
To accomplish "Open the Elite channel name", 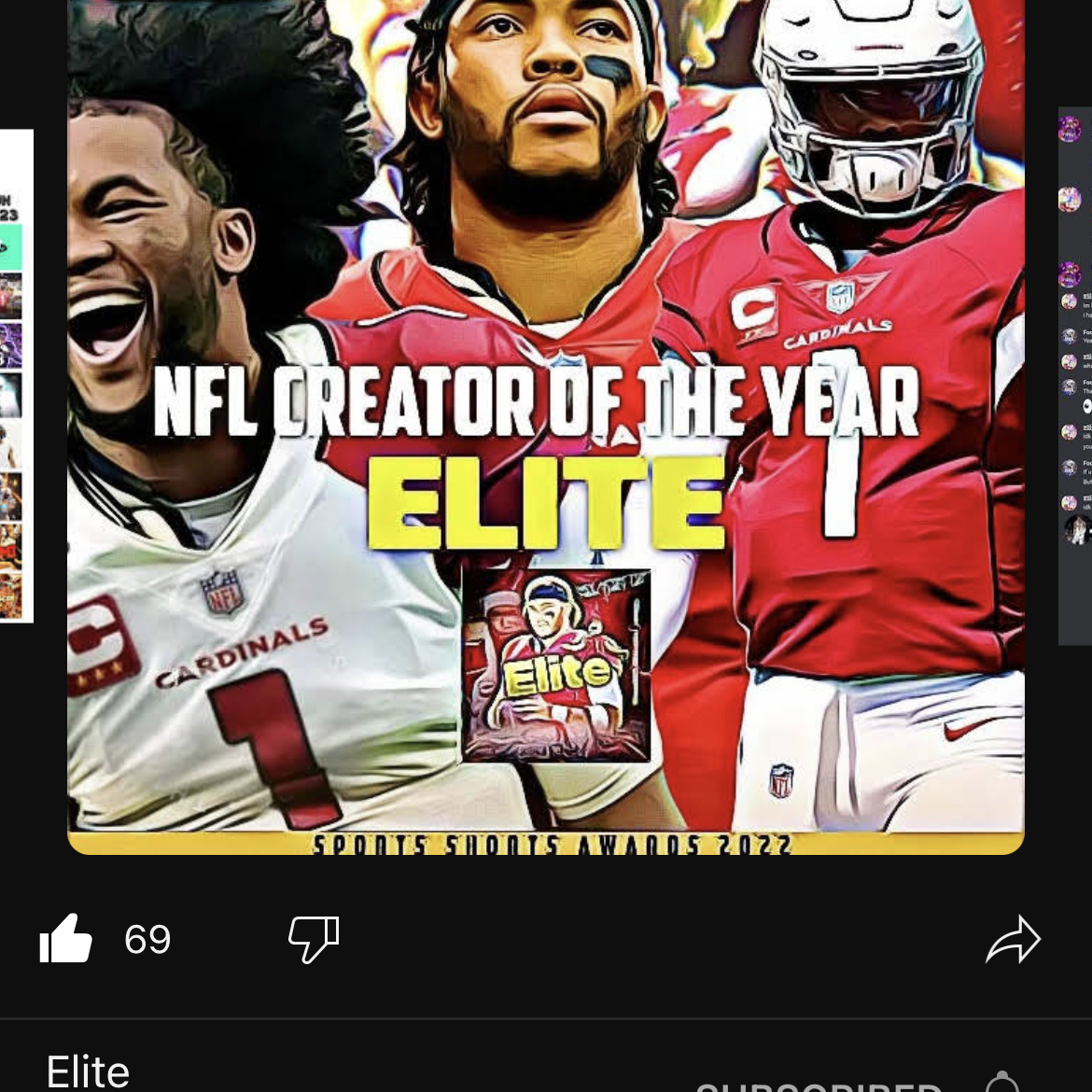I will 88,1071.
